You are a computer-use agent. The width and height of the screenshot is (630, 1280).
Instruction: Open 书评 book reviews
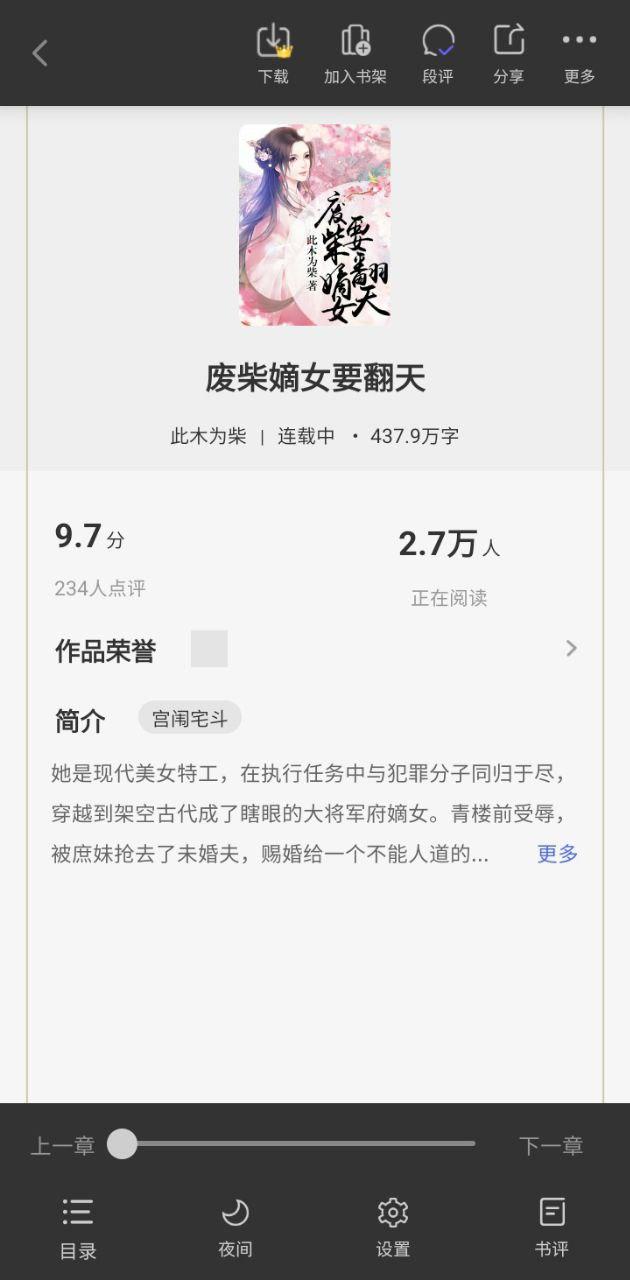coord(551,1228)
